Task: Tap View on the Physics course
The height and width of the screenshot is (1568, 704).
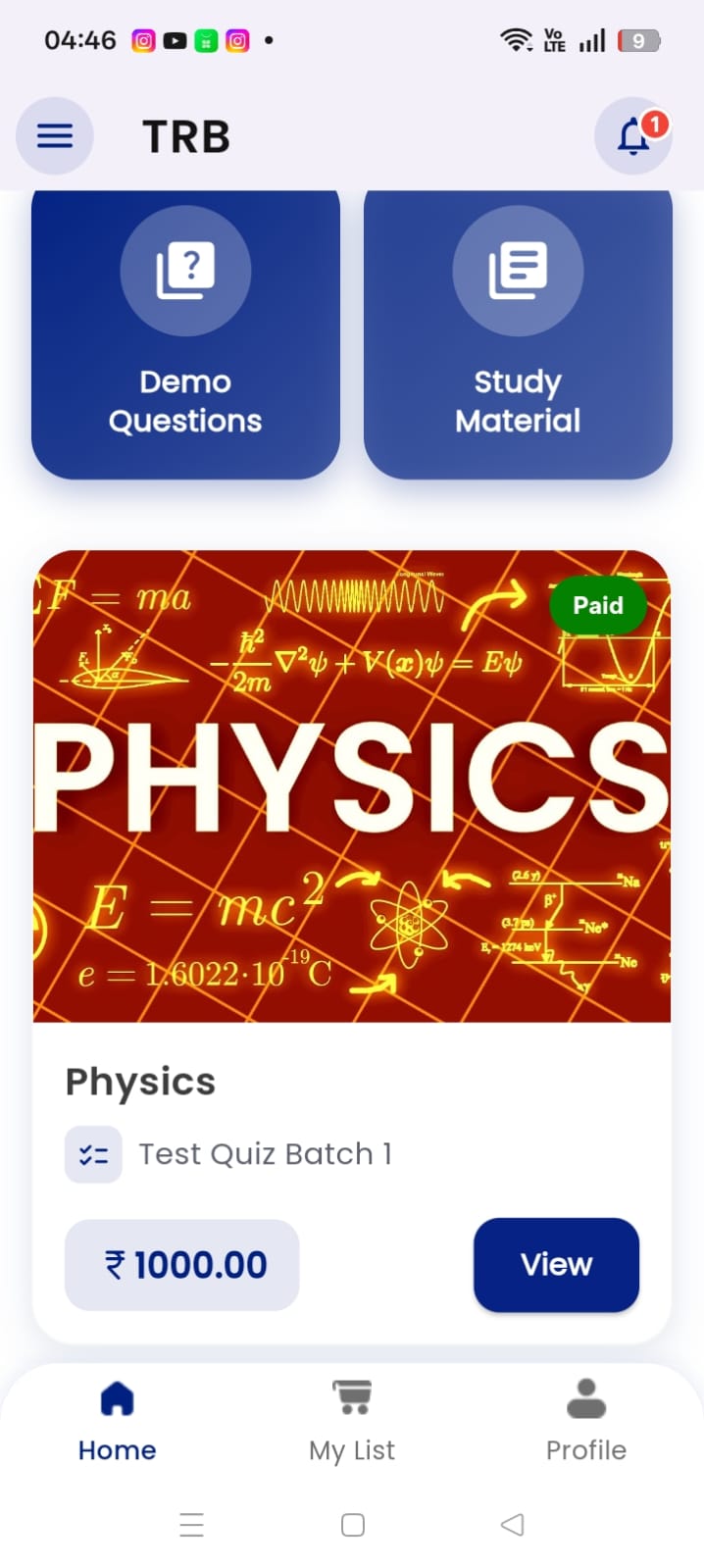Action: click(556, 1264)
